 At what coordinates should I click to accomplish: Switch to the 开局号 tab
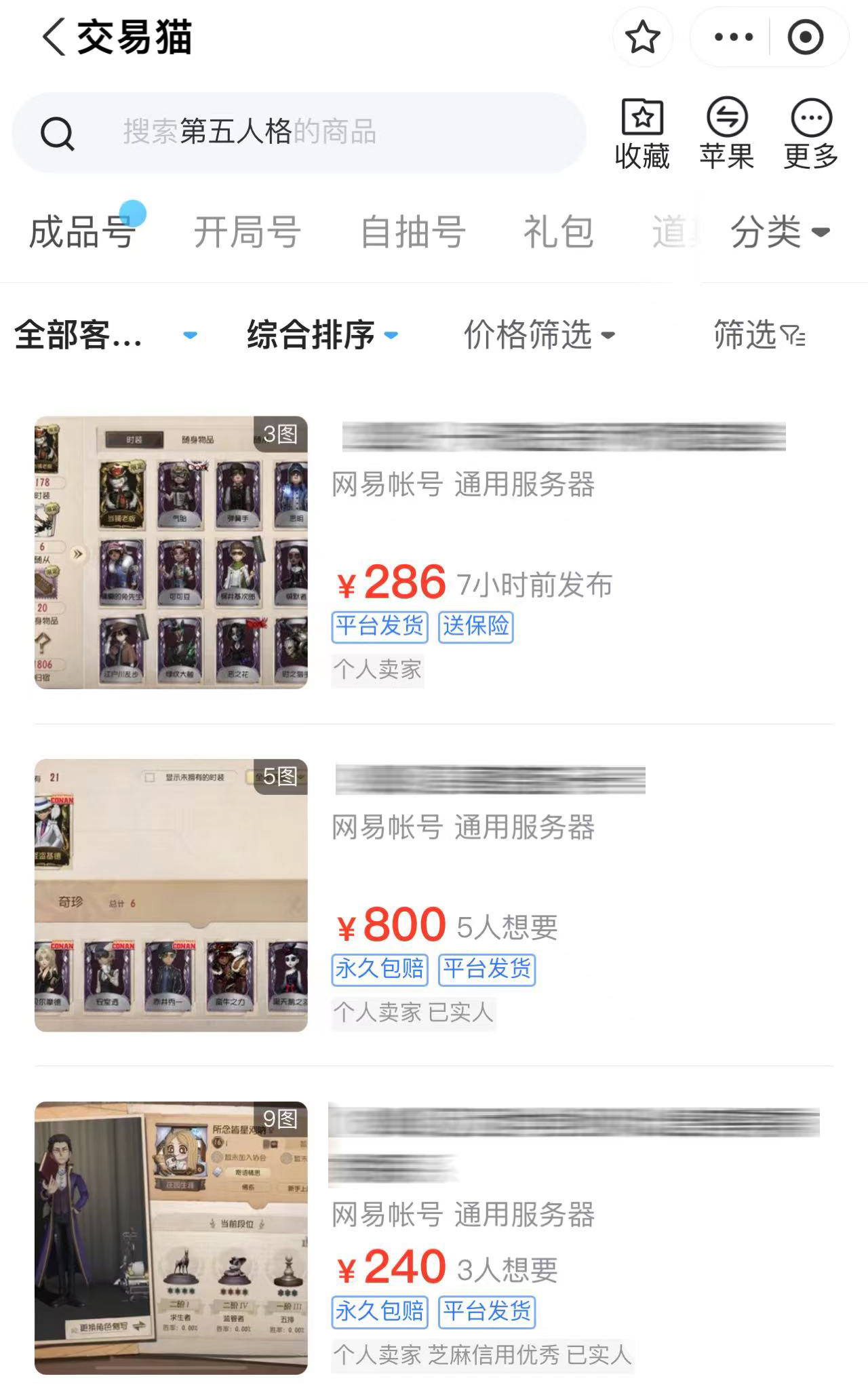247,232
